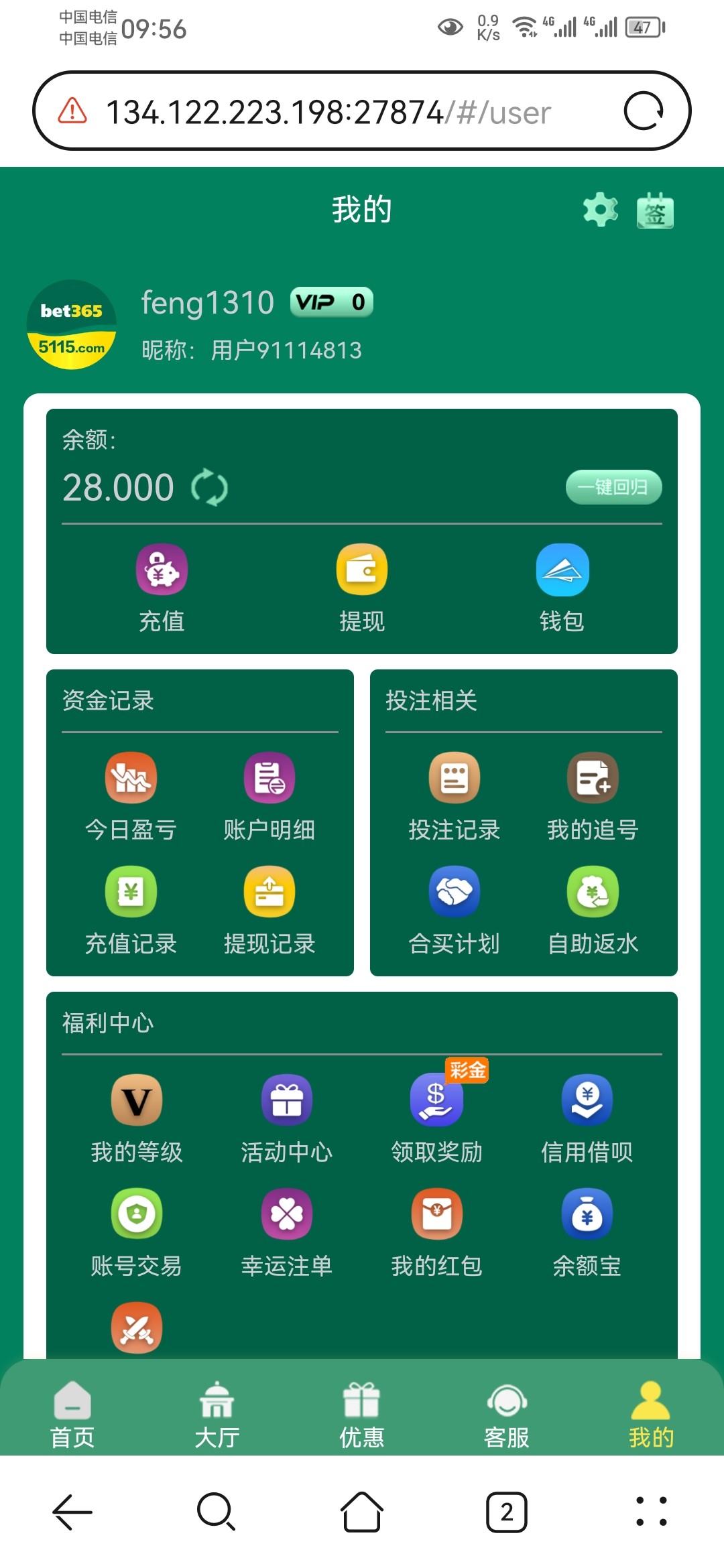724x1568 pixels.
Task: Switch to the 大厅 tab
Action: pos(217,1414)
